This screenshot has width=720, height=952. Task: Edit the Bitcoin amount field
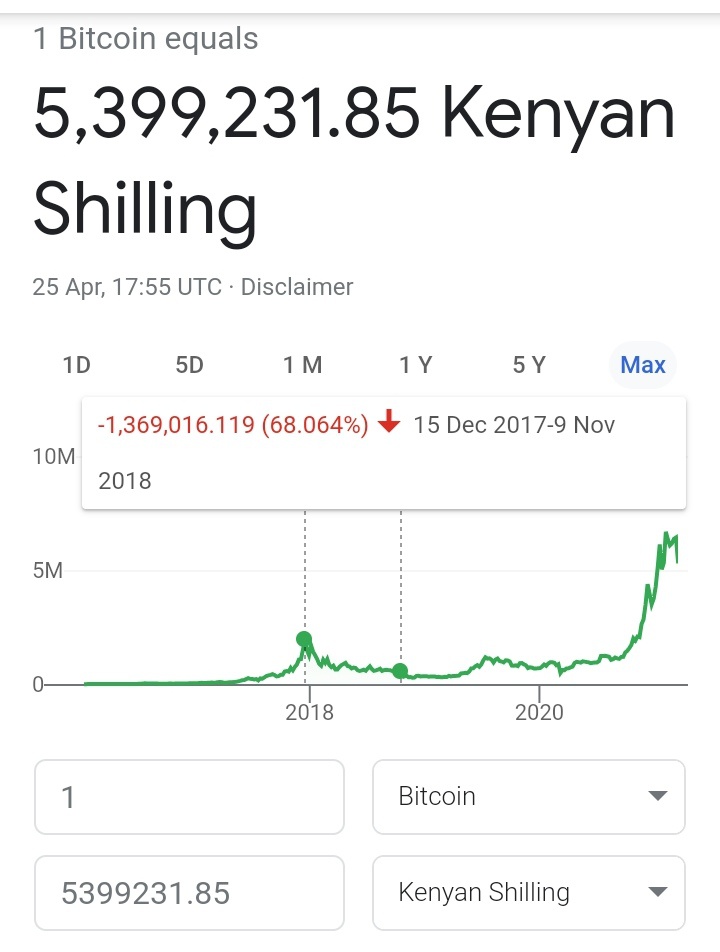189,797
